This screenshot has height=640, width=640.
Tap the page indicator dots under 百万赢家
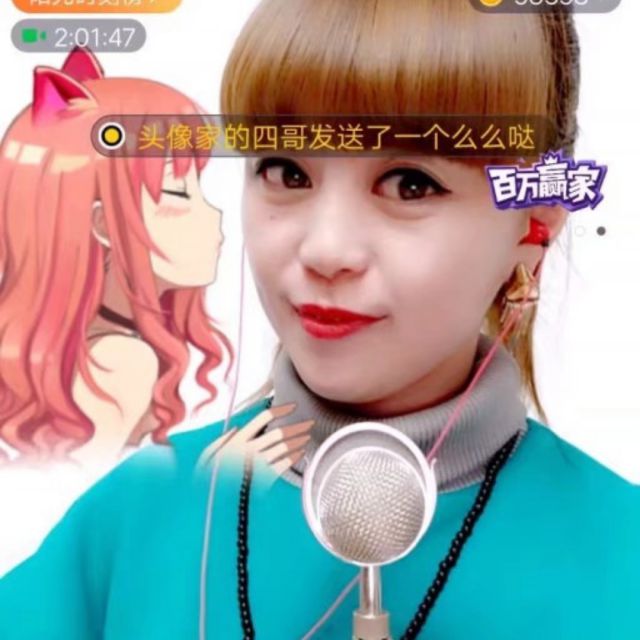(589, 230)
